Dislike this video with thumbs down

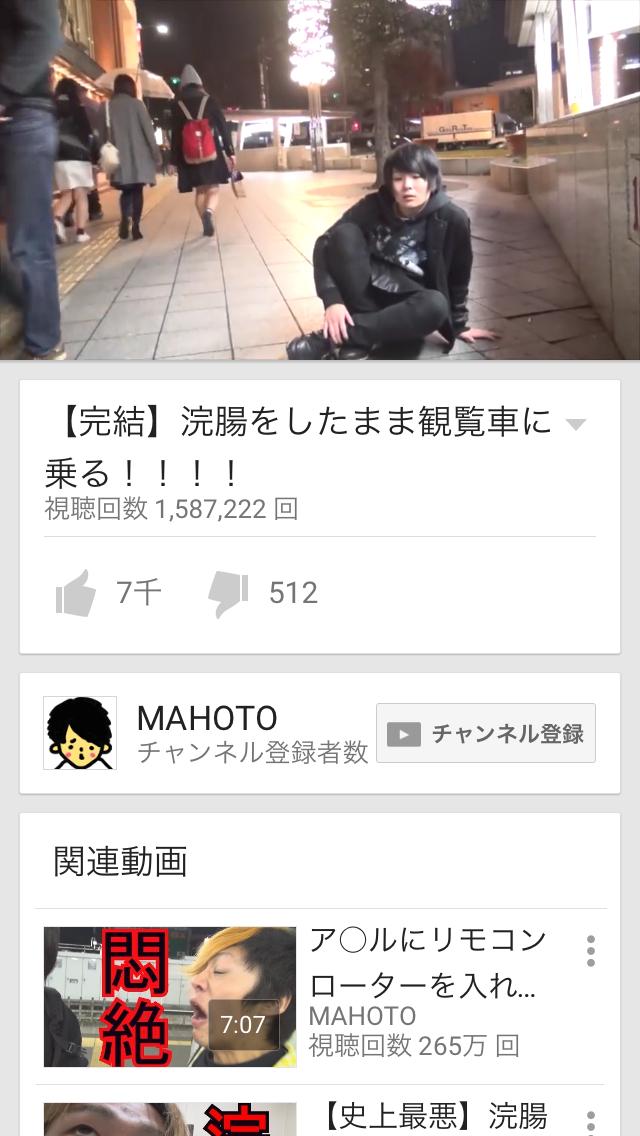[x=228, y=594]
